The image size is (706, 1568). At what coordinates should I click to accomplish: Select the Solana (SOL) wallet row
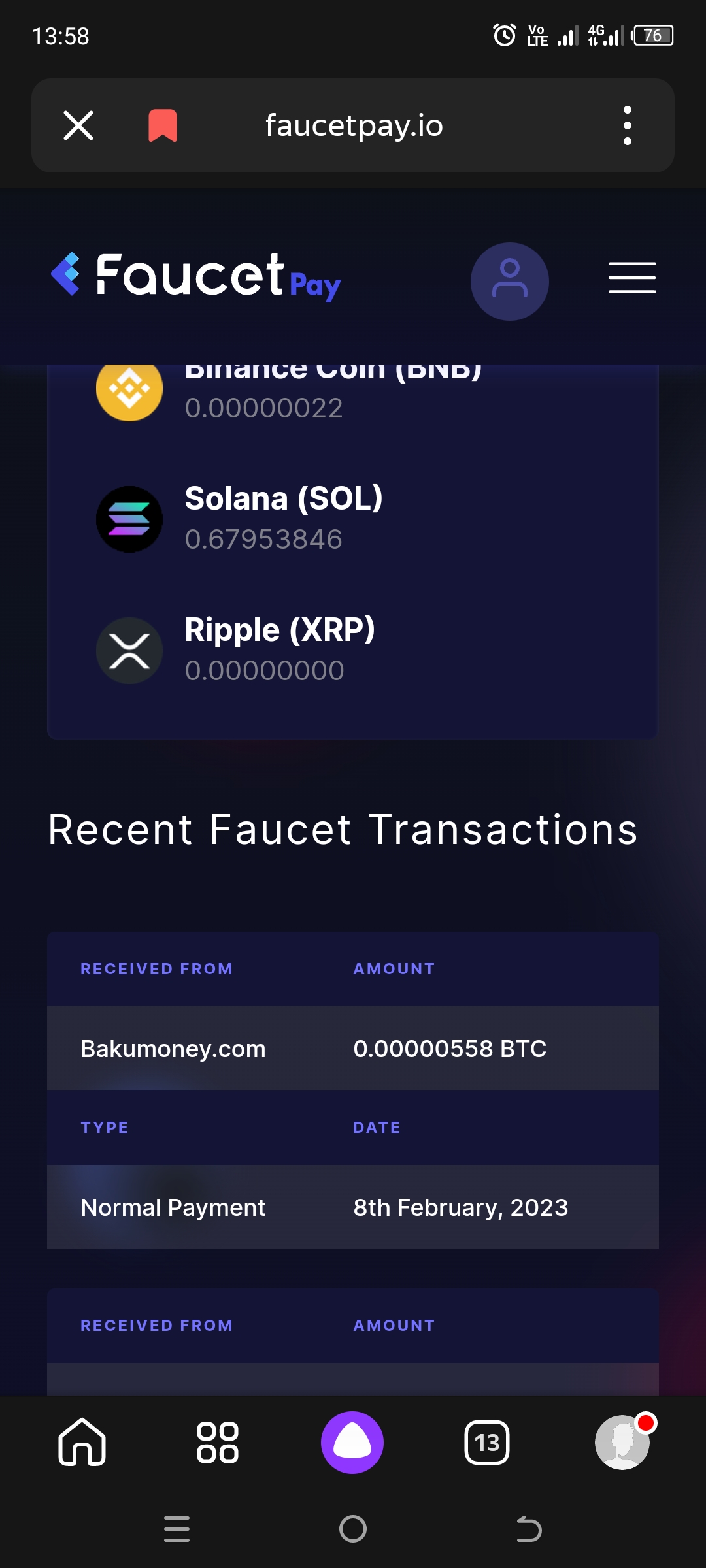tap(352, 519)
